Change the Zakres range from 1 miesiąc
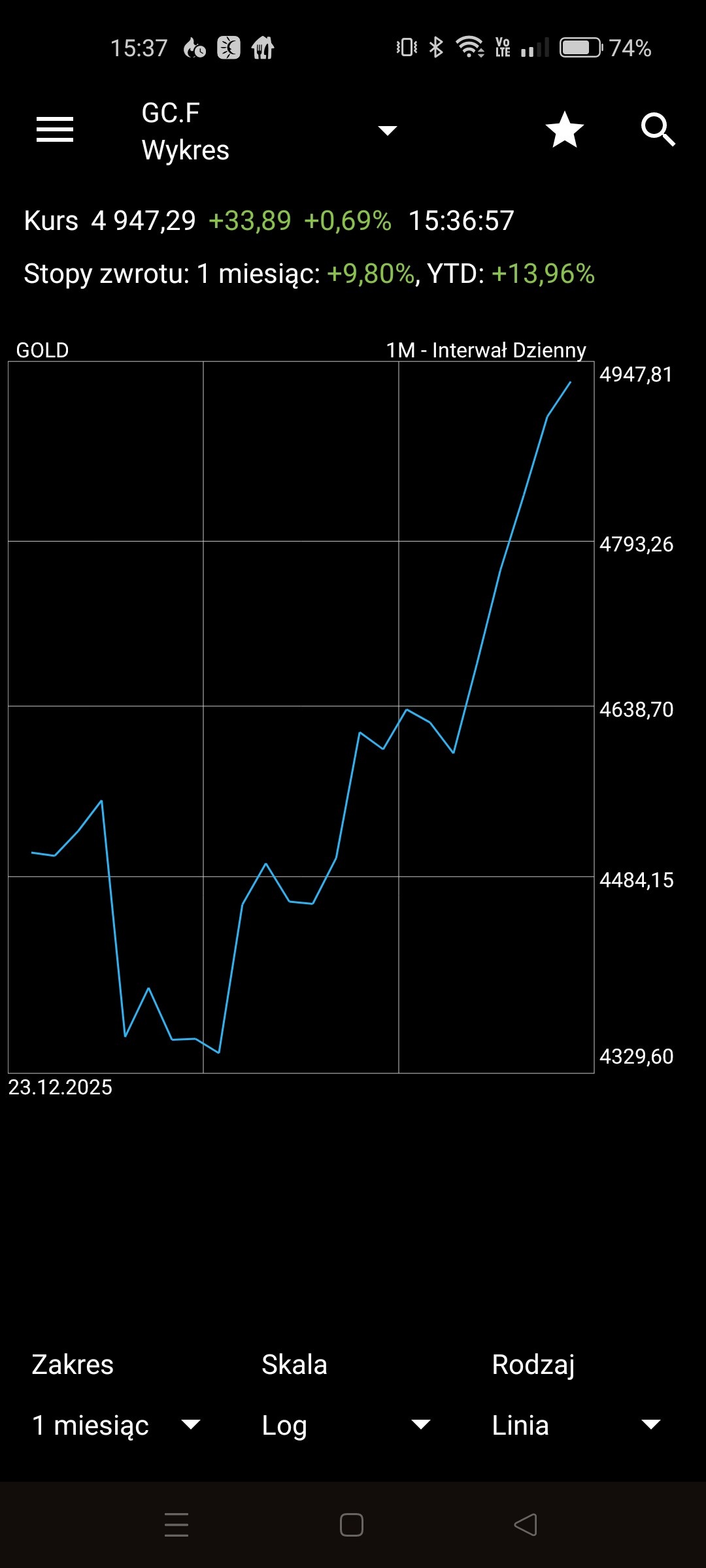Viewport: 706px width, 1568px height. [116, 1426]
